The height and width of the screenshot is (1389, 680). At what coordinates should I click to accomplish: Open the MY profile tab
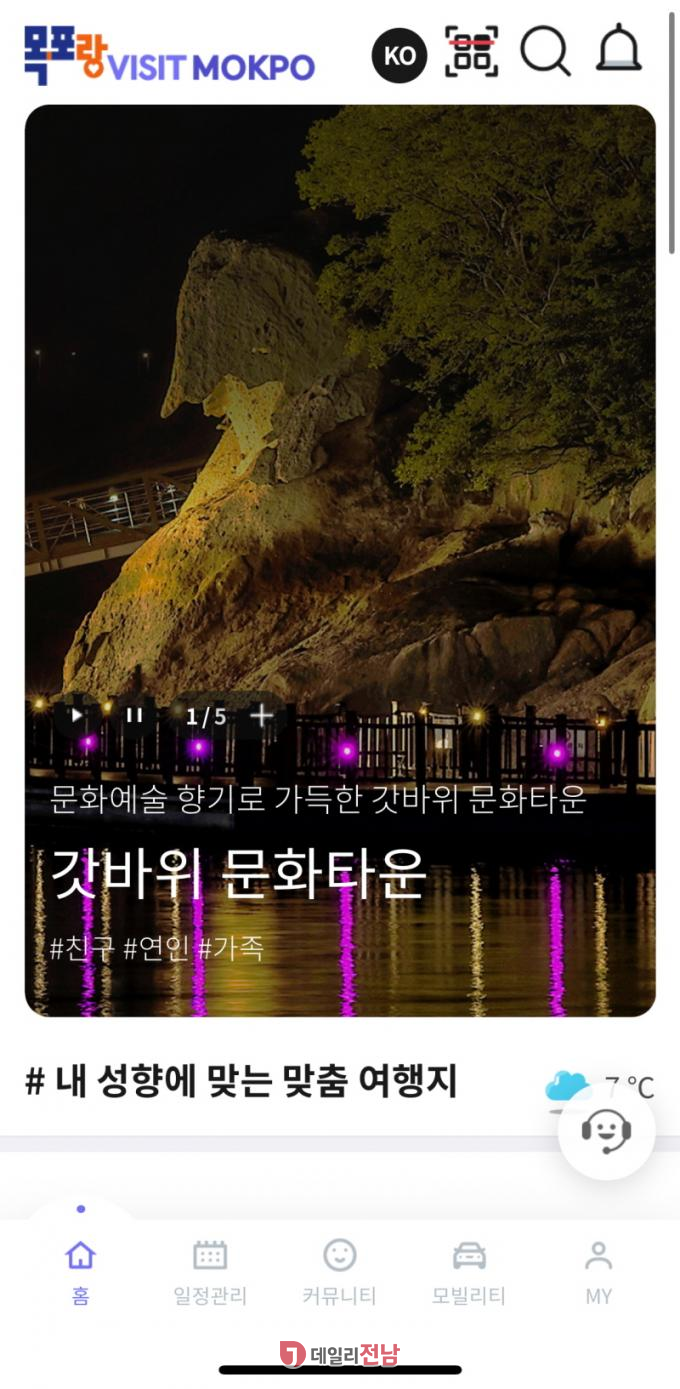(599, 1270)
